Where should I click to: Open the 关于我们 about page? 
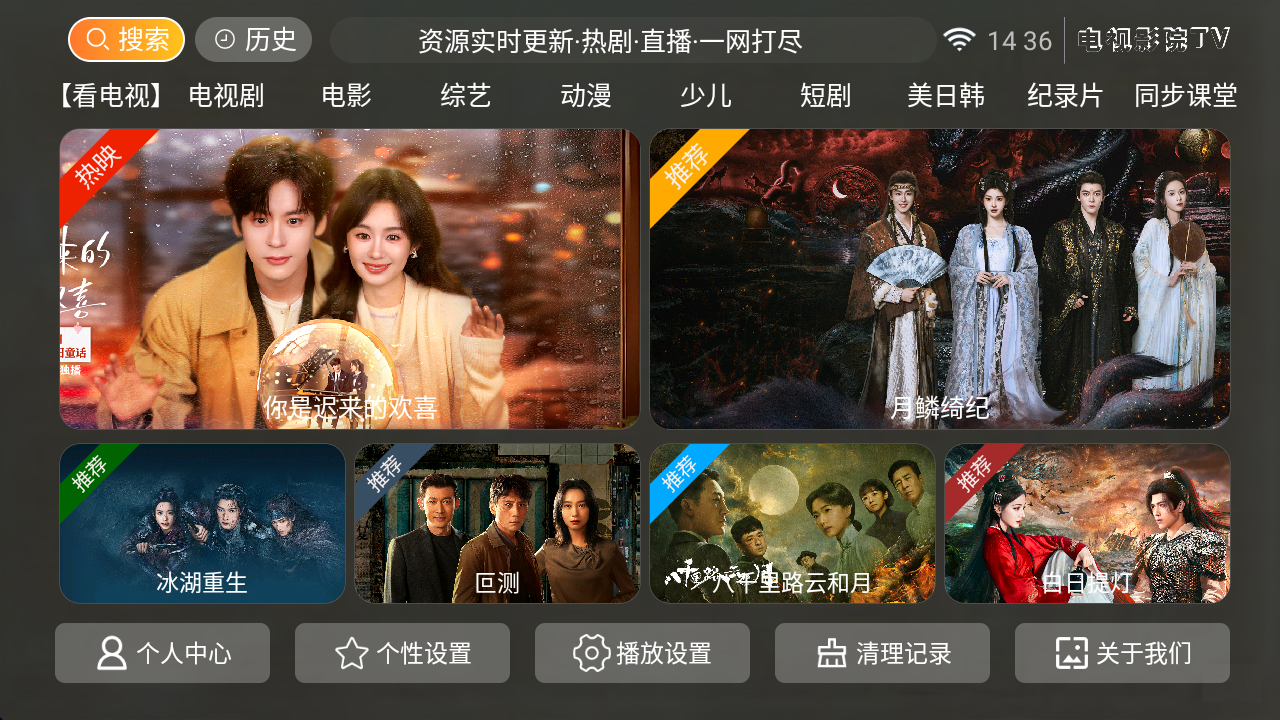tap(1122, 653)
